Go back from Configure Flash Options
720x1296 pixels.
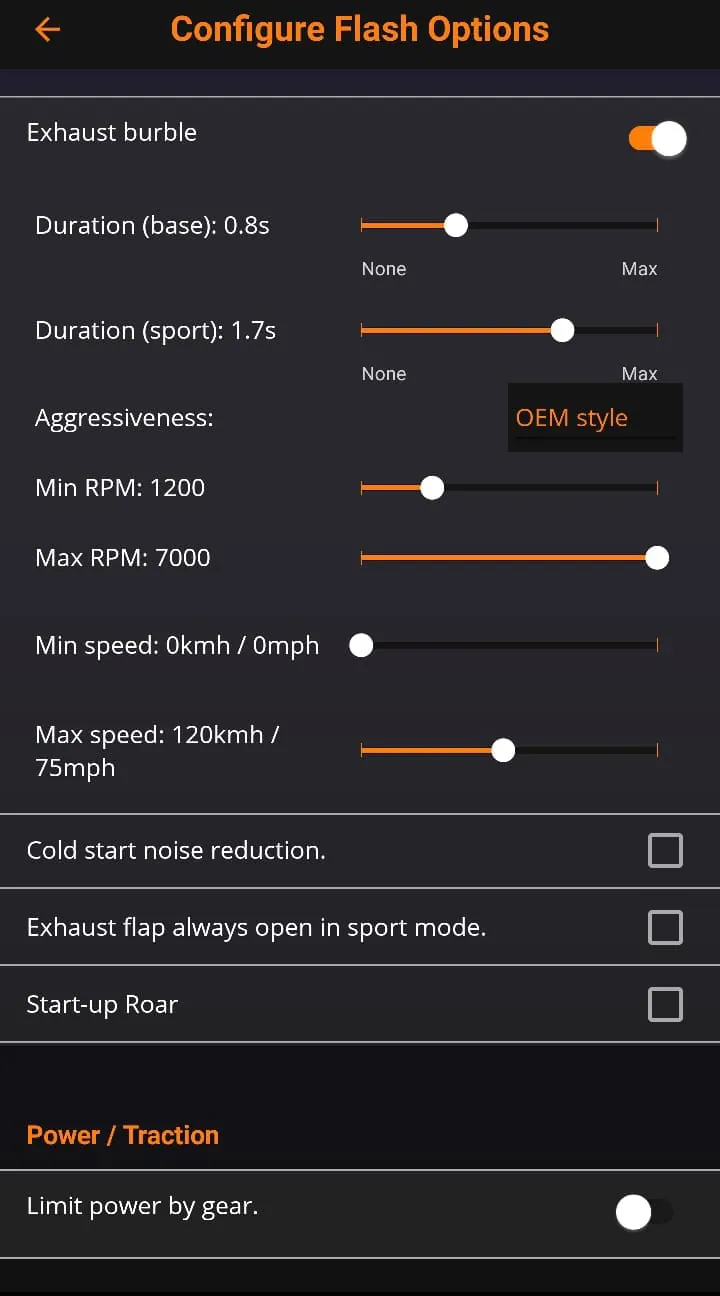(47, 30)
